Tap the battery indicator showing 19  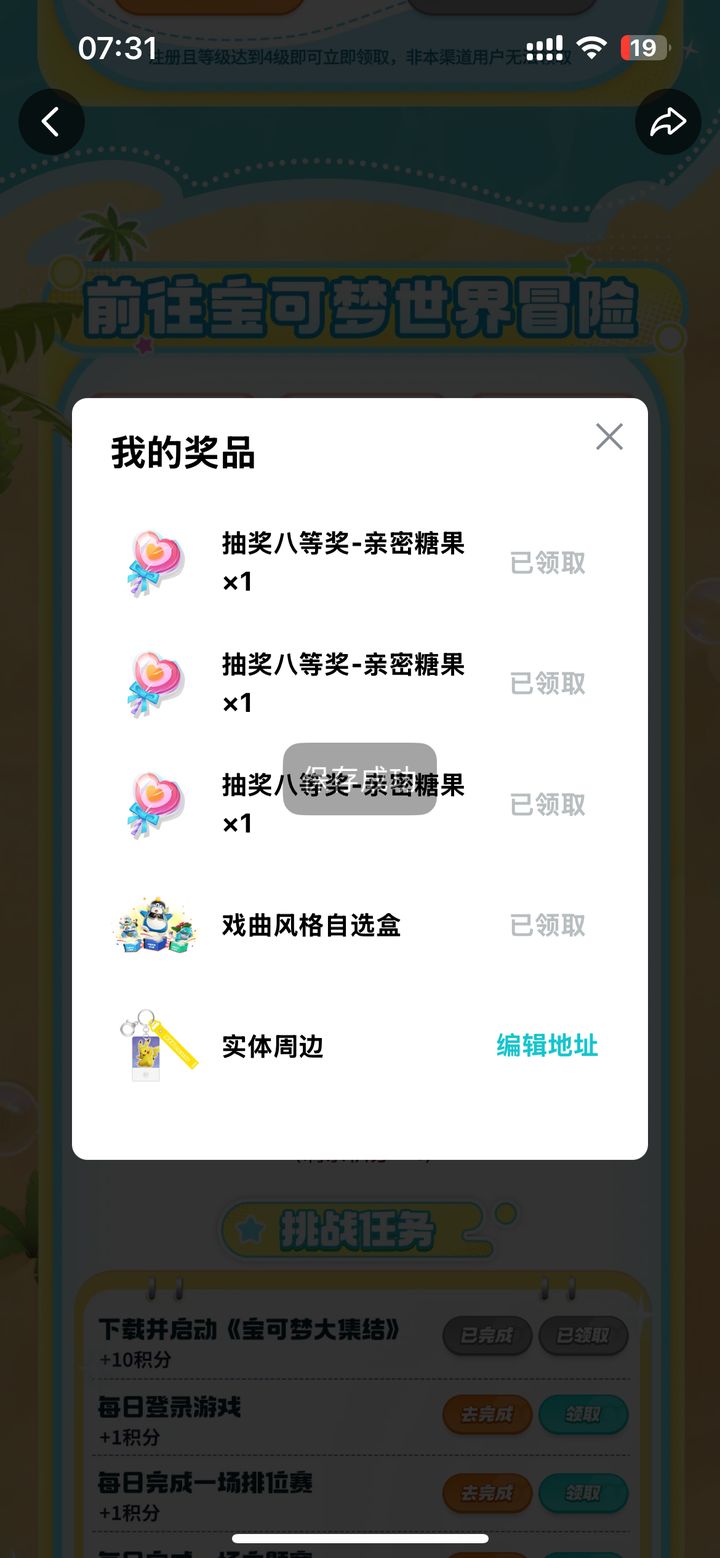coord(643,47)
